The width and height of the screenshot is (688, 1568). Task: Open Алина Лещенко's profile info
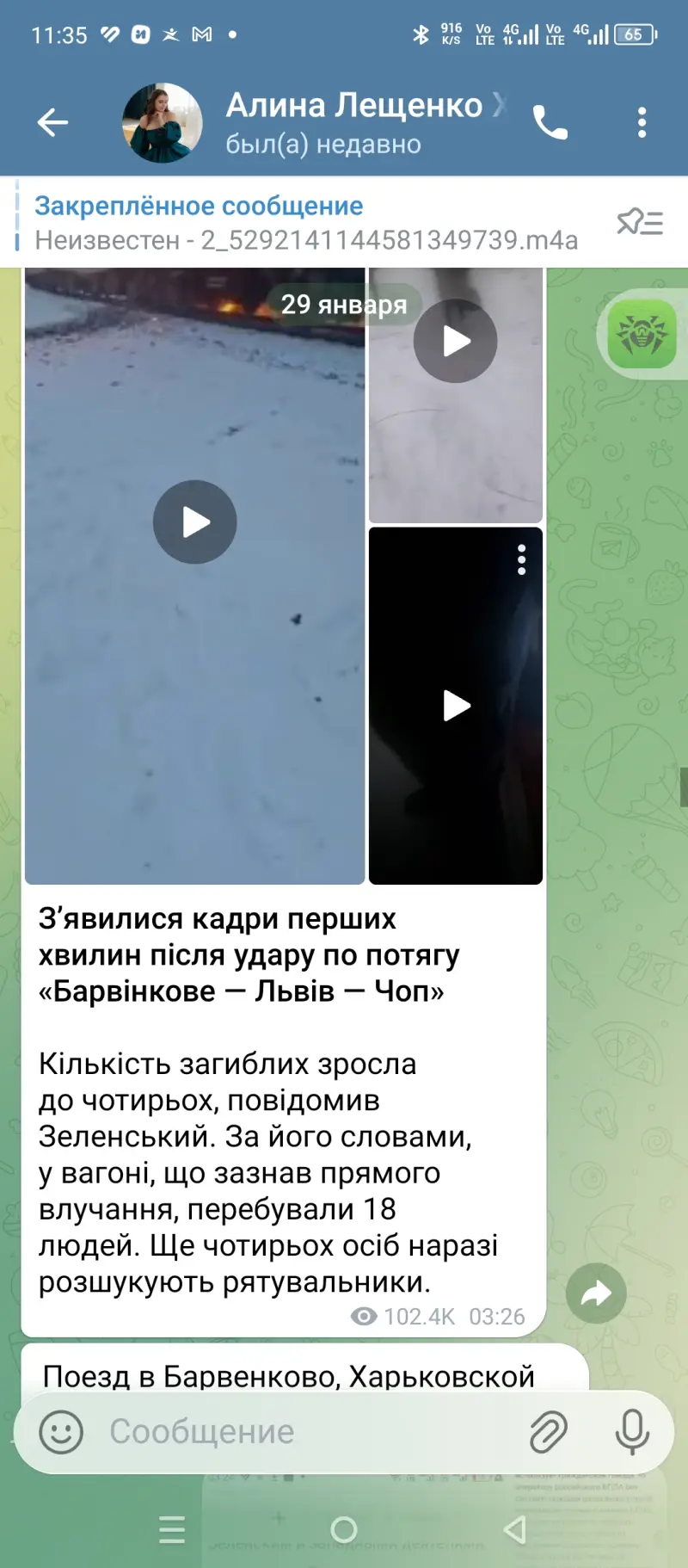tap(353, 122)
